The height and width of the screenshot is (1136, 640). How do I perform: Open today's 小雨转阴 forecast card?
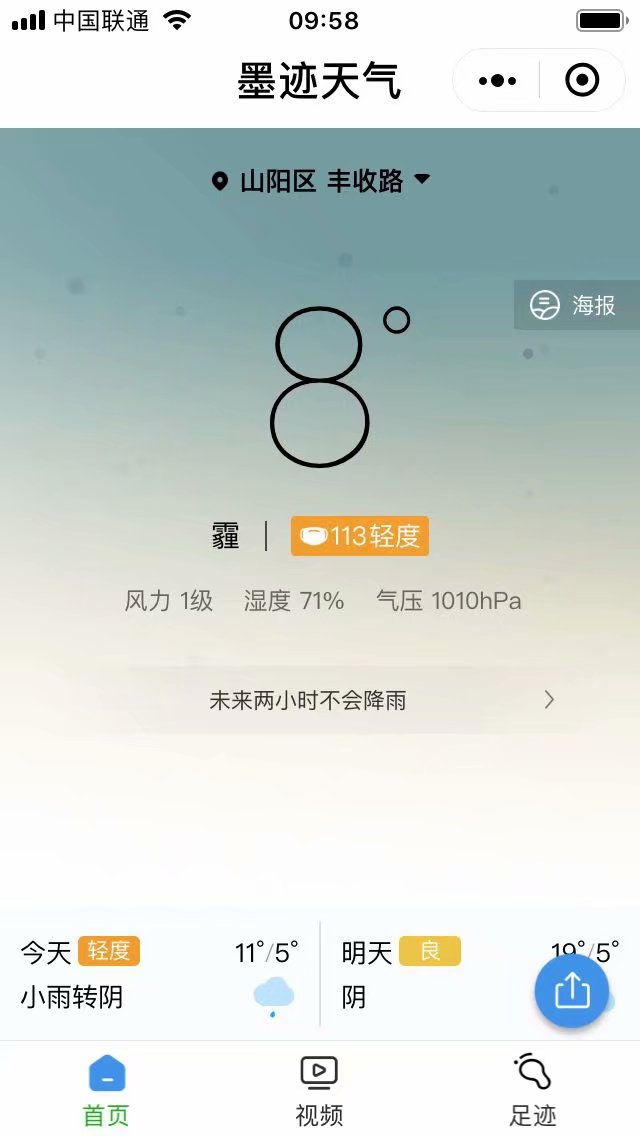[158, 974]
